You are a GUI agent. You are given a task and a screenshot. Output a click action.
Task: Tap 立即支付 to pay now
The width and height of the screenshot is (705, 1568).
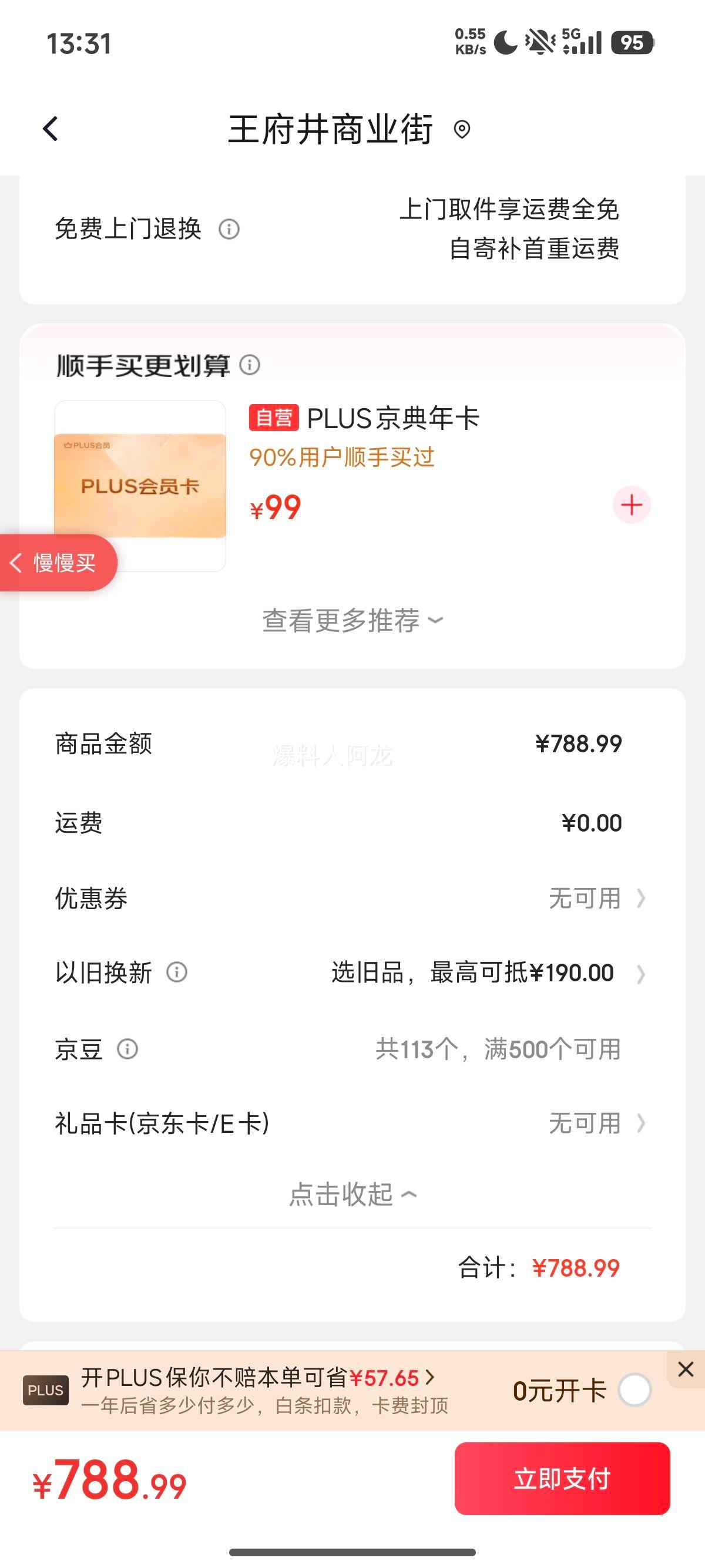tap(562, 1479)
